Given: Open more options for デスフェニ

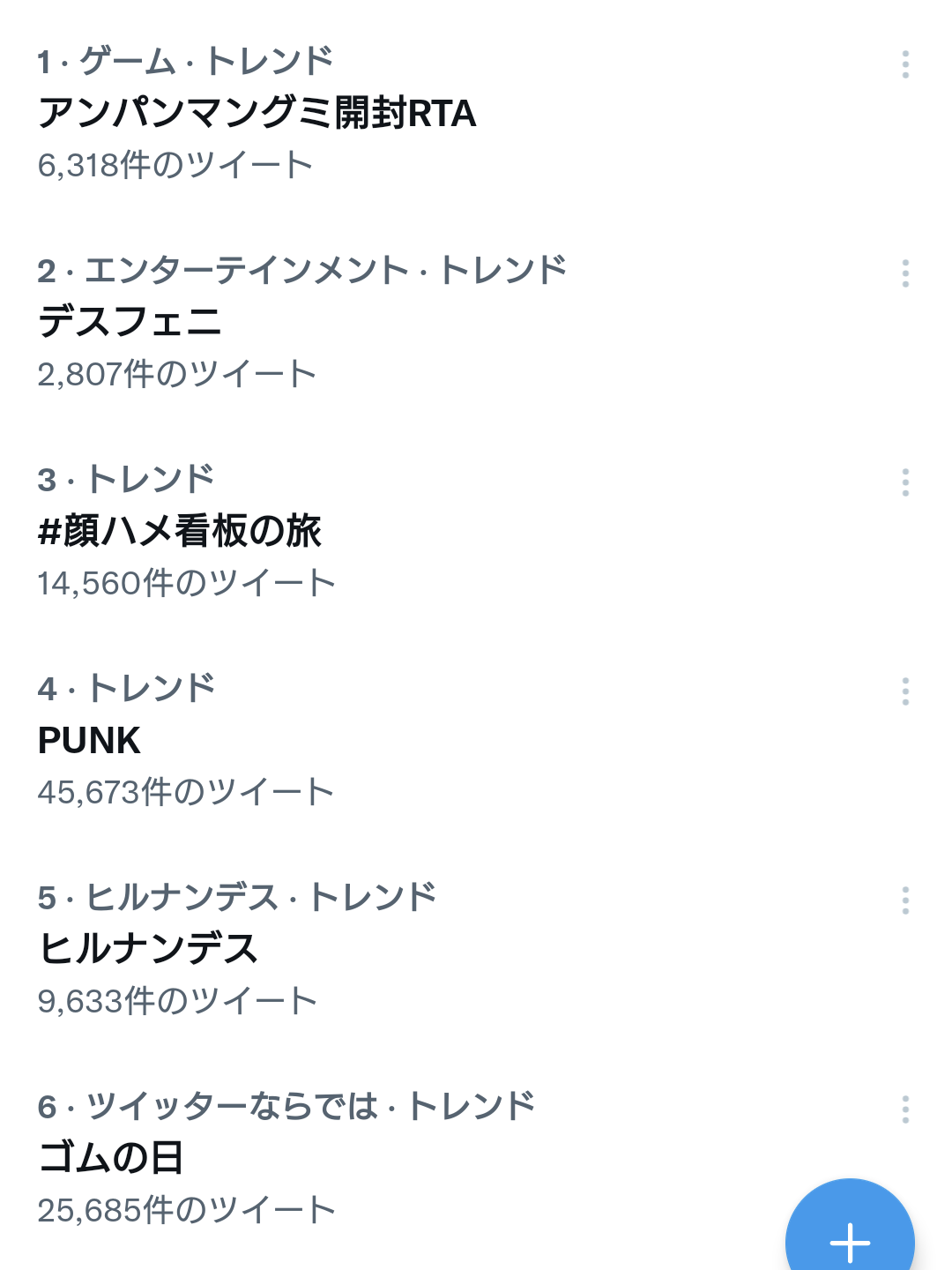Looking at the screenshot, I should tap(905, 273).
